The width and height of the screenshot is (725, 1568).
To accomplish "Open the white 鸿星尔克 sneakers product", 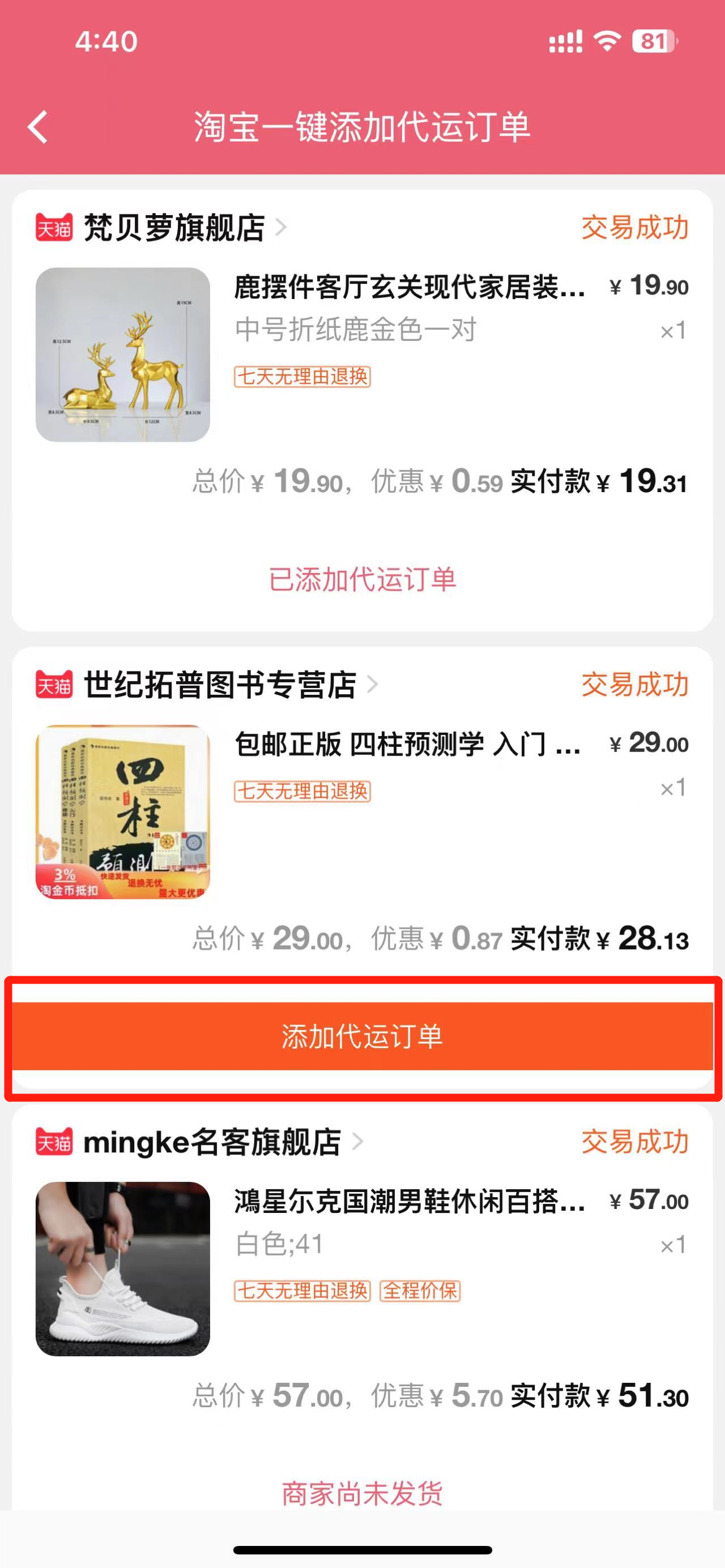I will [123, 1269].
